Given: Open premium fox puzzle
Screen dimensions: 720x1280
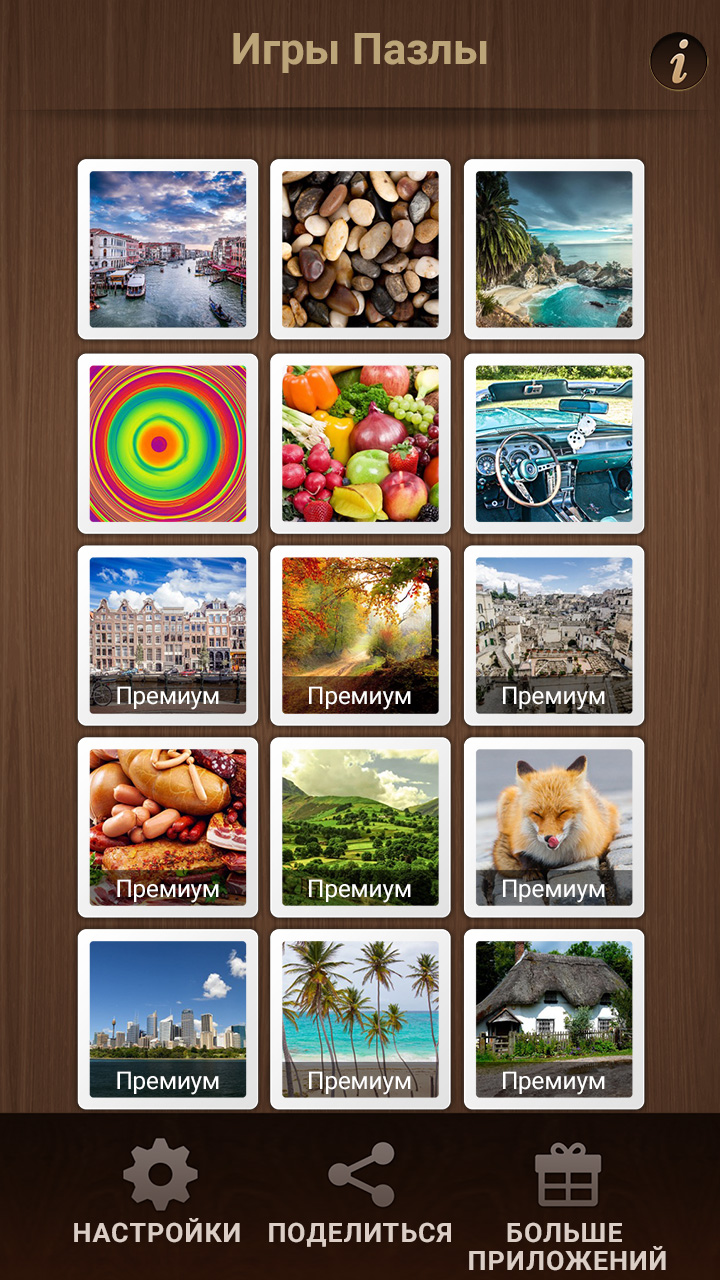Looking at the screenshot, I should tap(554, 827).
